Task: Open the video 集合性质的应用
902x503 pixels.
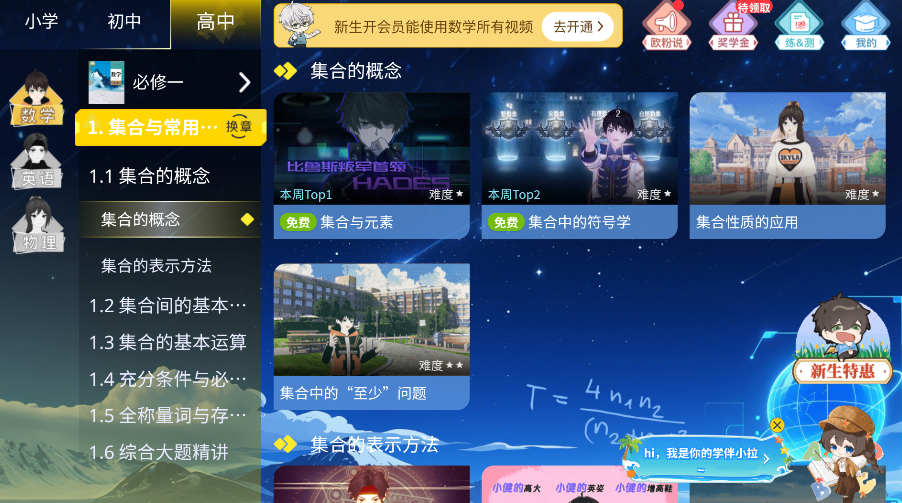Action: point(787,165)
